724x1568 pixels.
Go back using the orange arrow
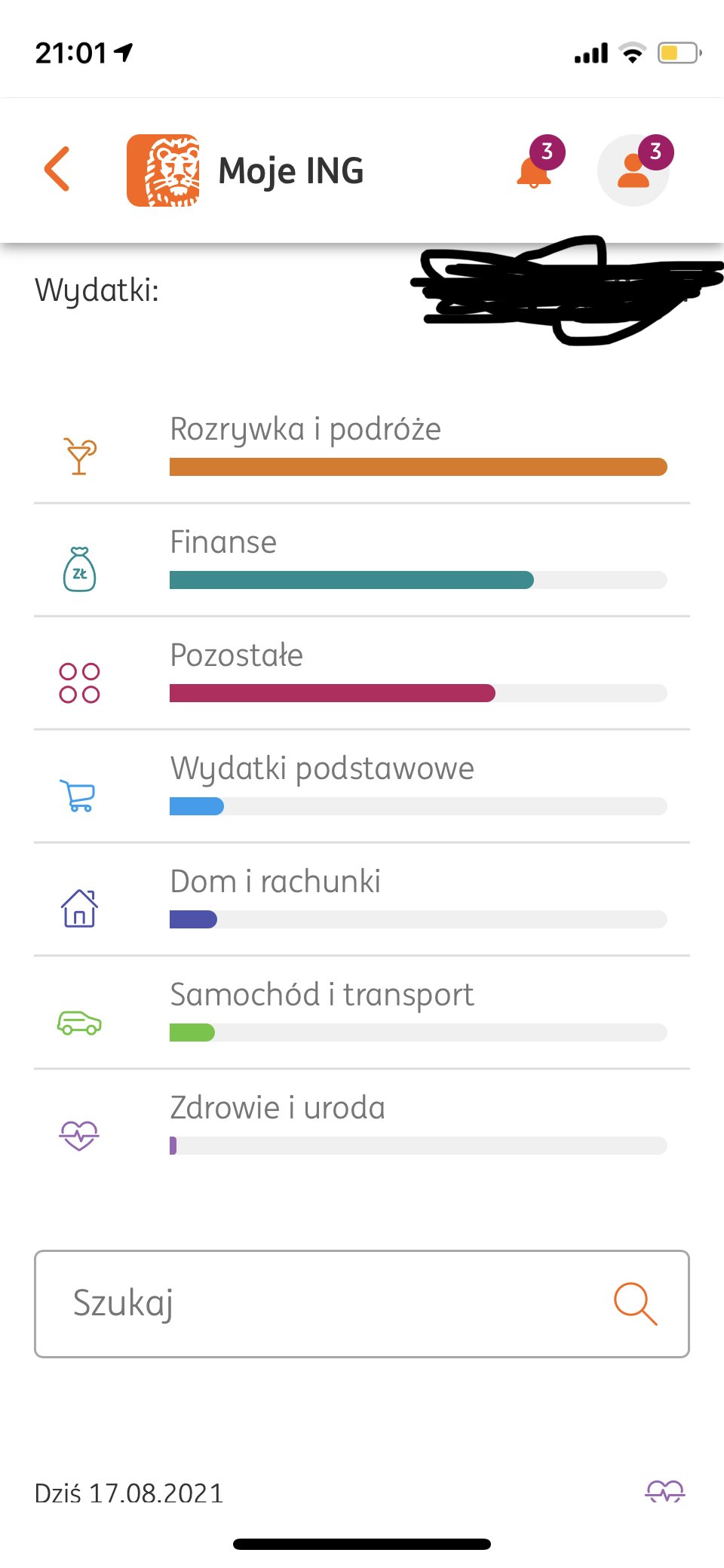(57, 169)
